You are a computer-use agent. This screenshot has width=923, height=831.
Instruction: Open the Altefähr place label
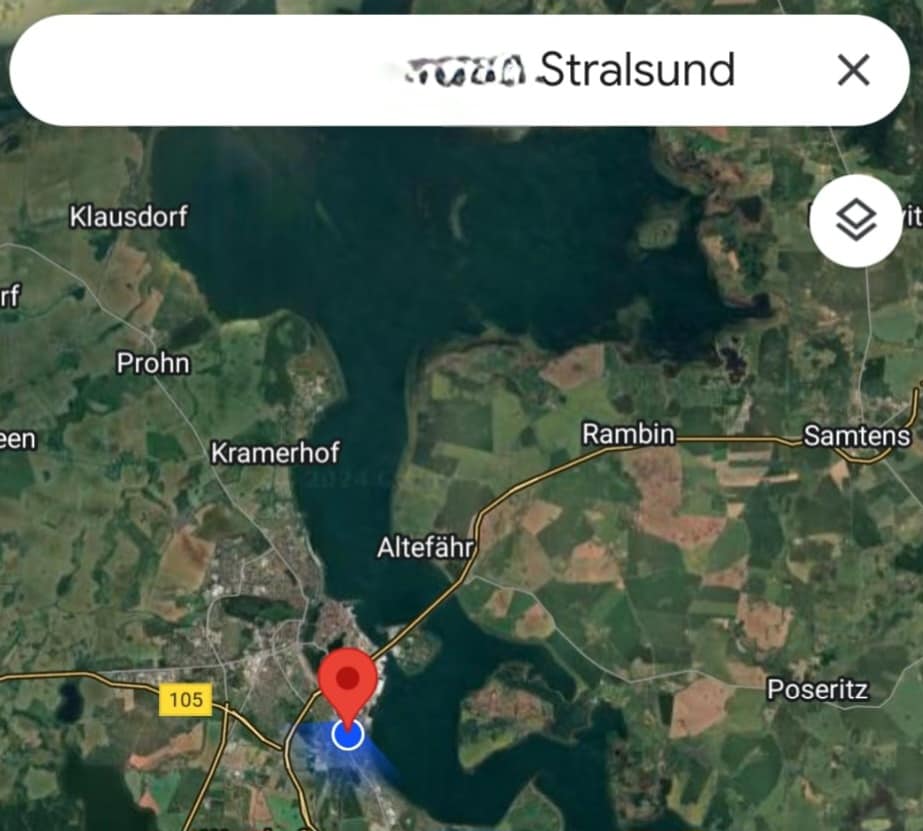tap(426, 548)
